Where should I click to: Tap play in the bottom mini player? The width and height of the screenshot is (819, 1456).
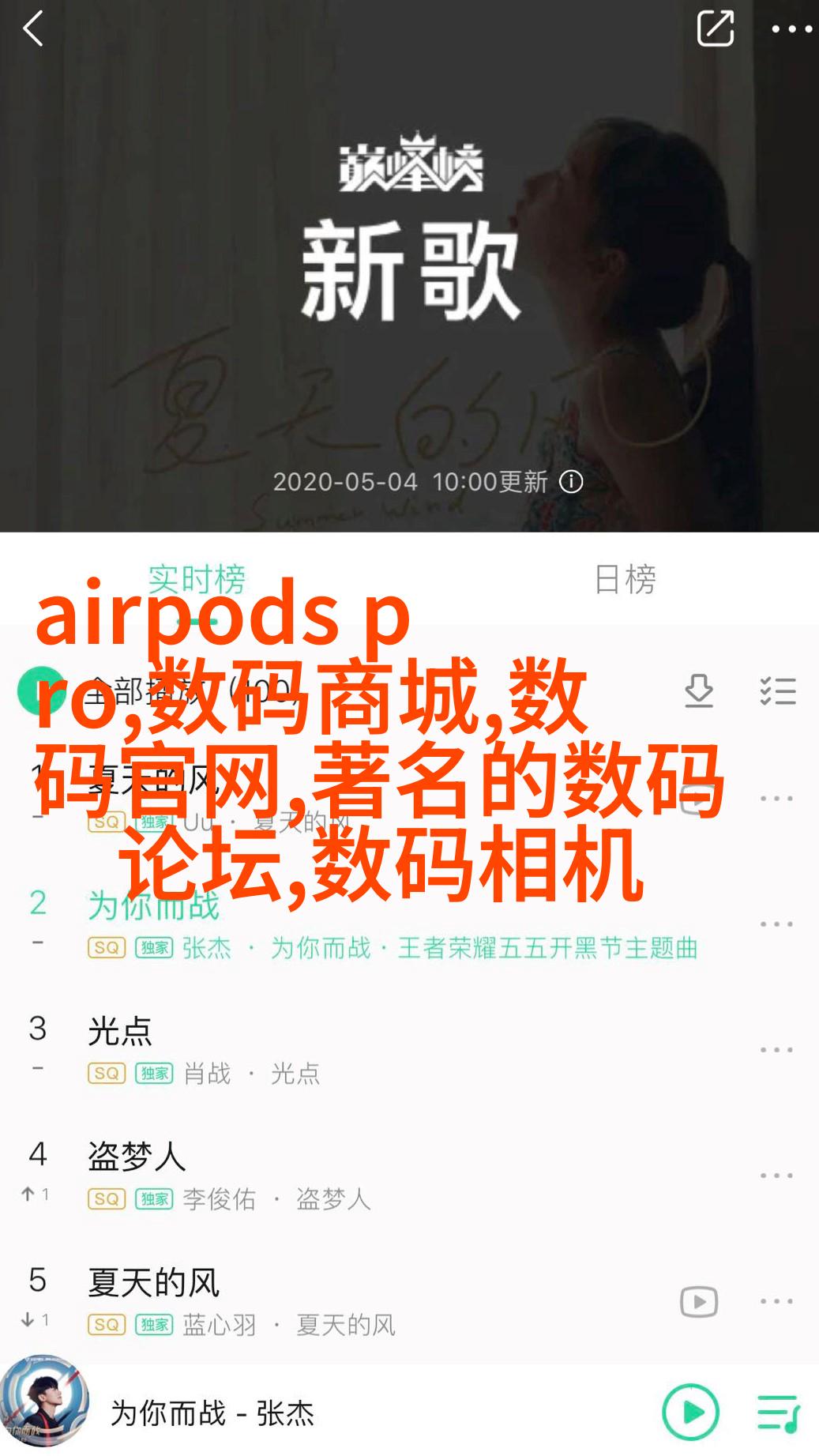pyautogui.click(x=691, y=1412)
